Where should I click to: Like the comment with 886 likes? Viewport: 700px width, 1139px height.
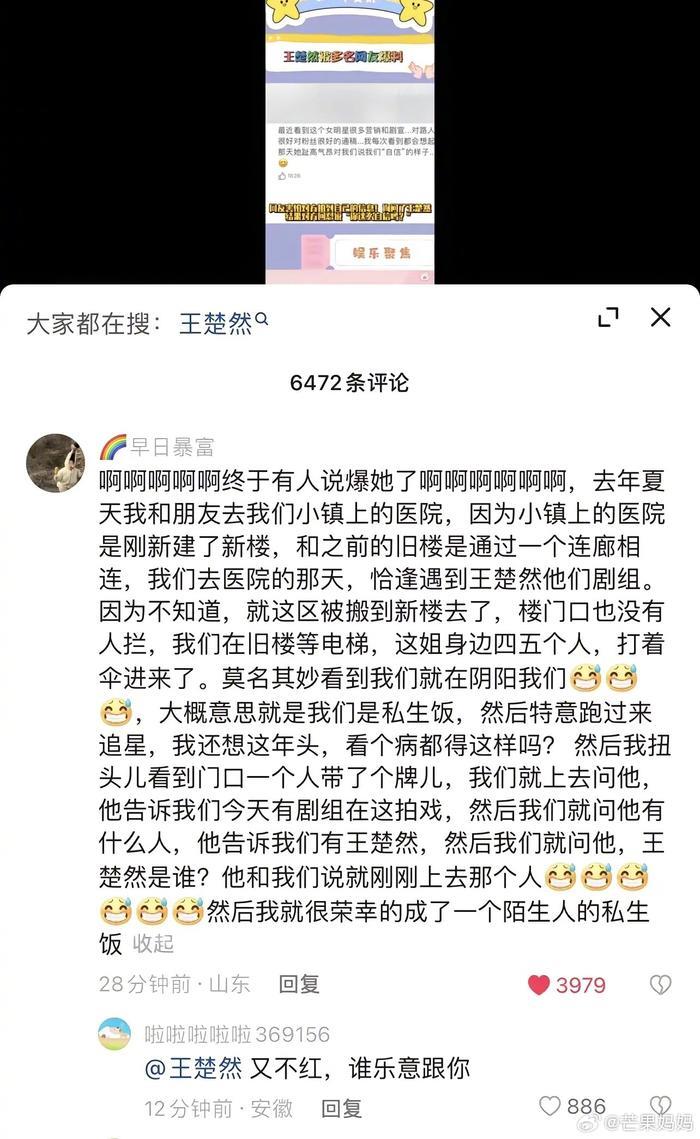[x=551, y=1106]
